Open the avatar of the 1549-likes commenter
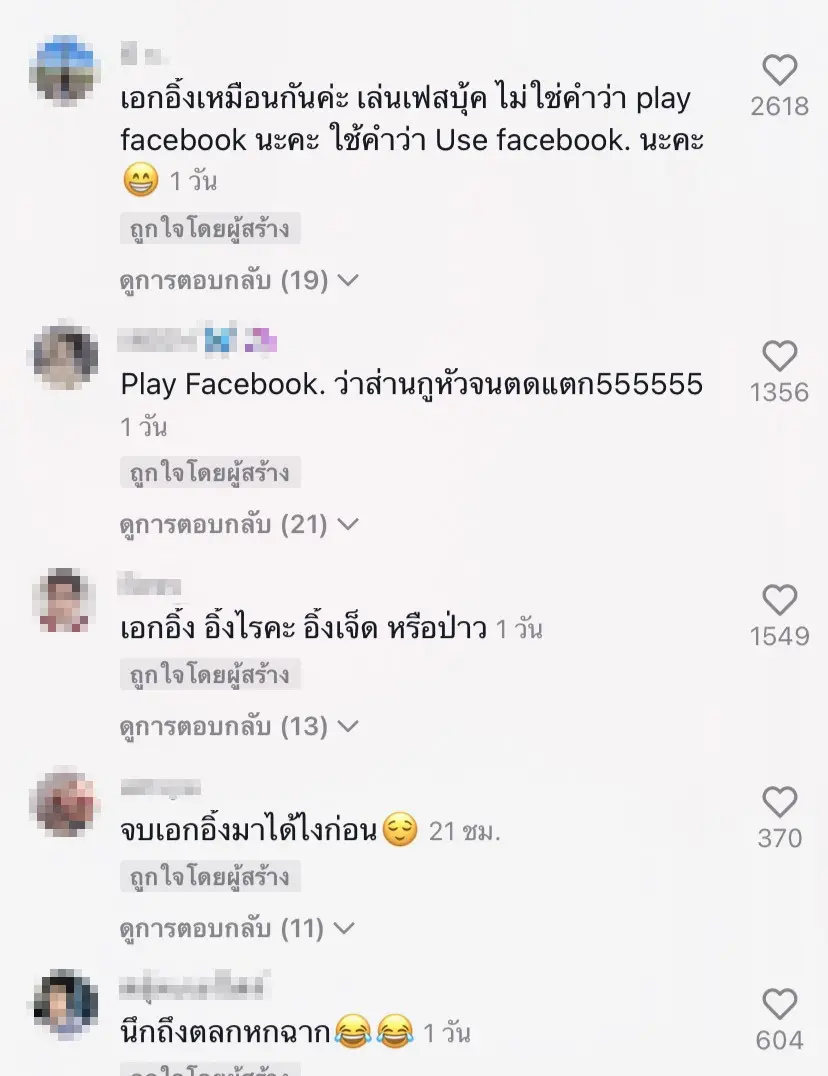 [x=66, y=601]
